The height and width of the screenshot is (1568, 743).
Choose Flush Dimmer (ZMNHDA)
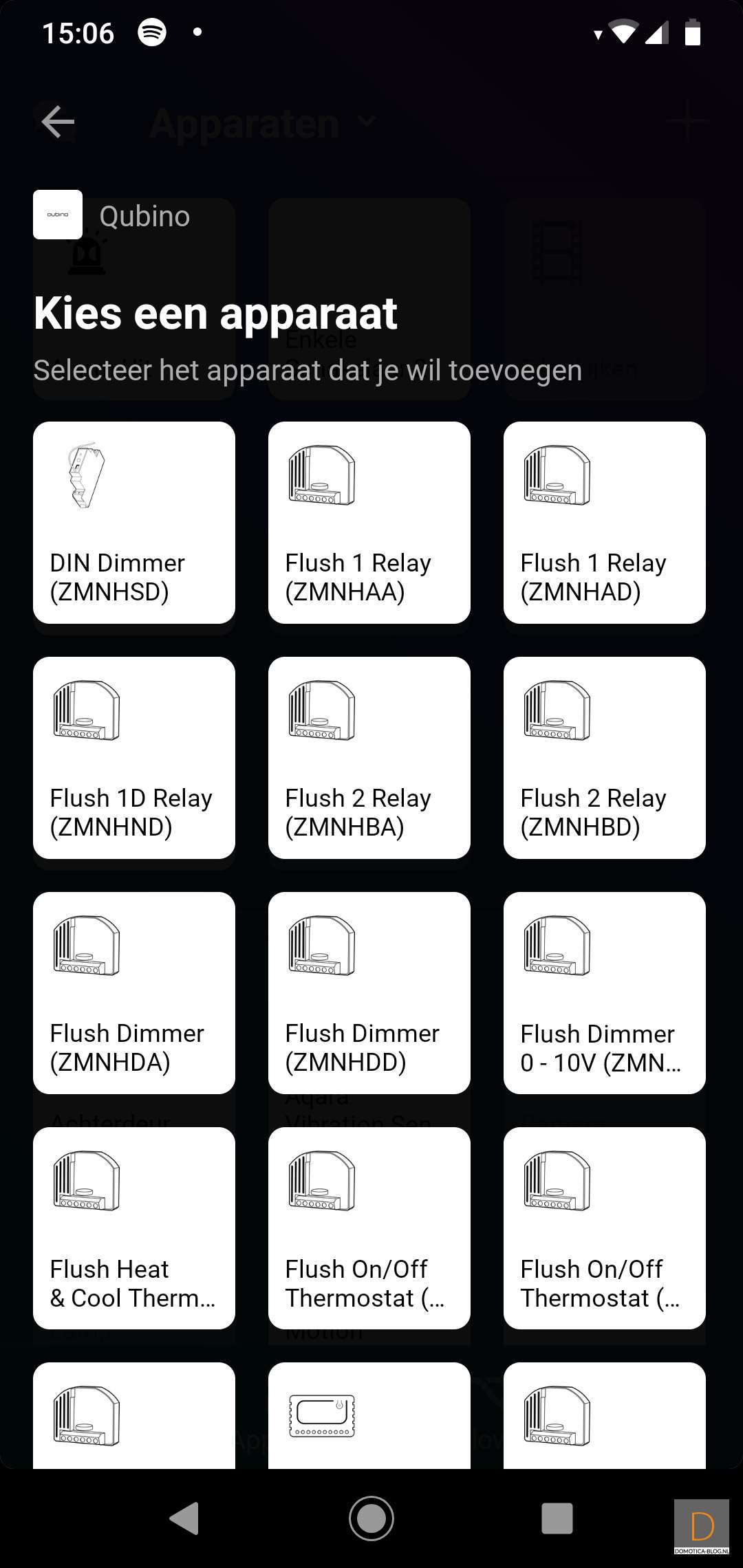134,993
